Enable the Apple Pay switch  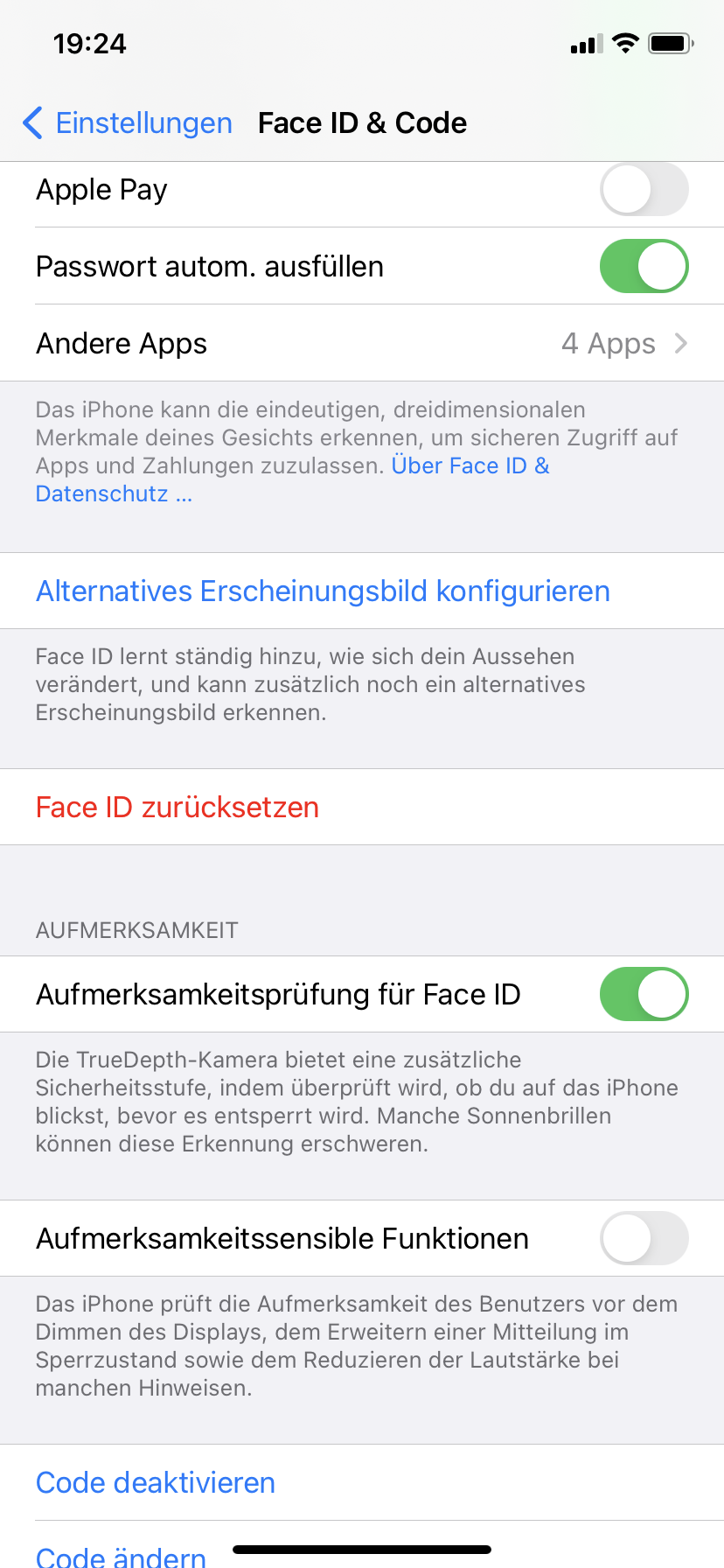(644, 190)
